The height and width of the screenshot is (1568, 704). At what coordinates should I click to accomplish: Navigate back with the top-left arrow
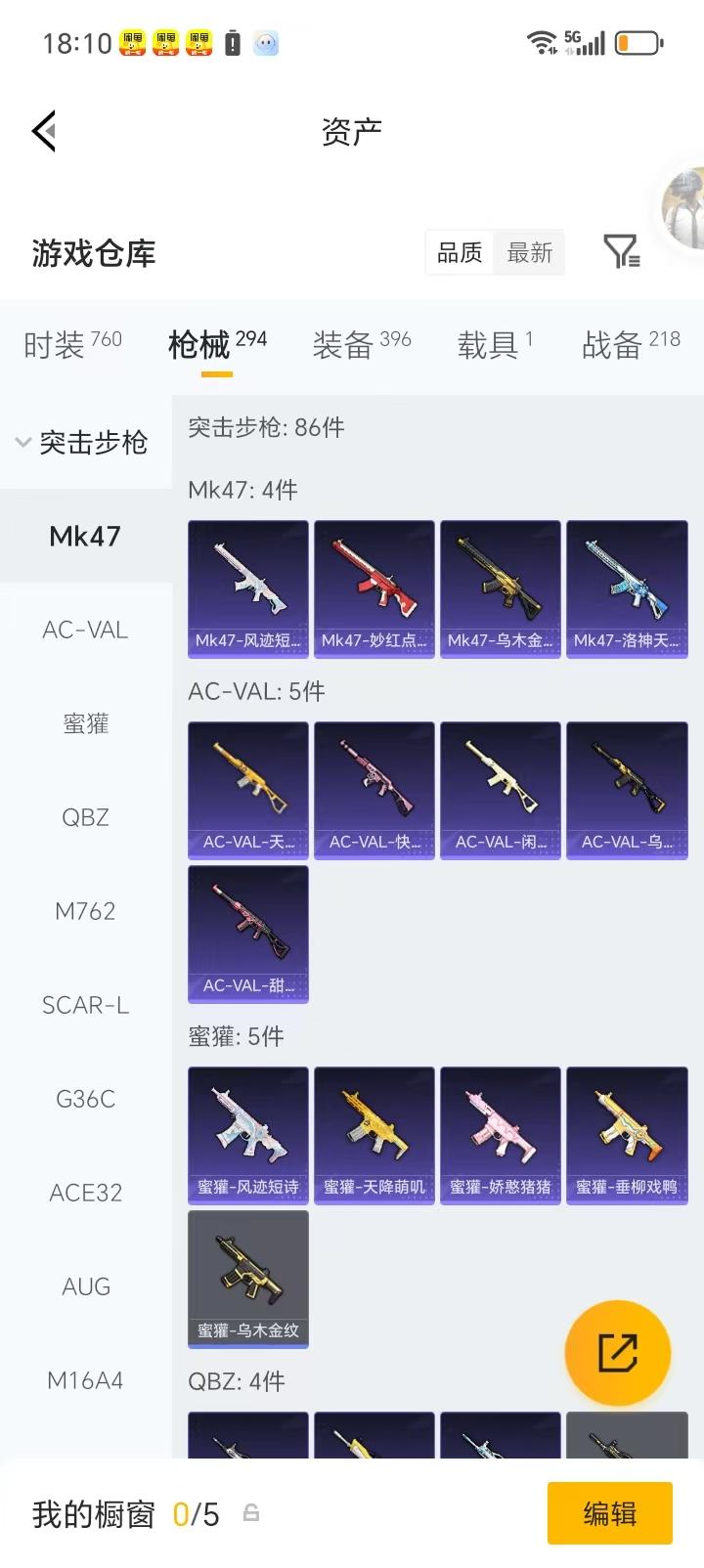click(x=42, y=130)
